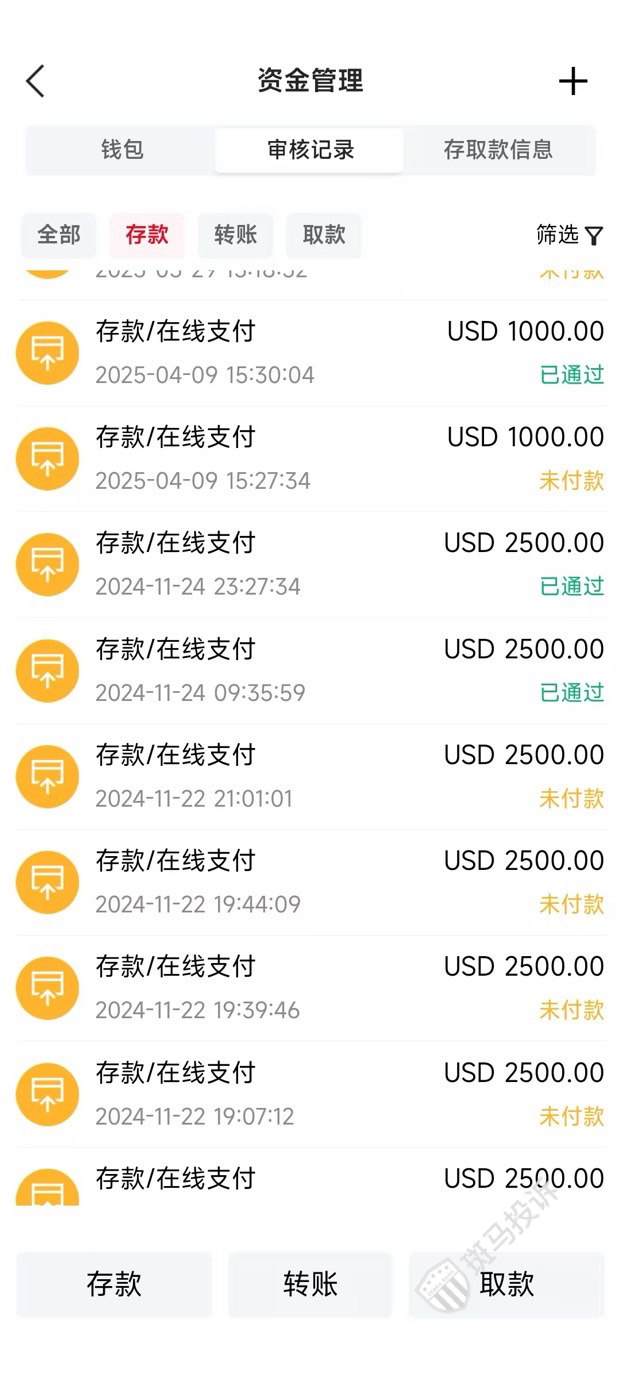The height and width of the screenshot is (1380, 621).
Task: Open the 筛选 filter options
Action: coord(570,235)
